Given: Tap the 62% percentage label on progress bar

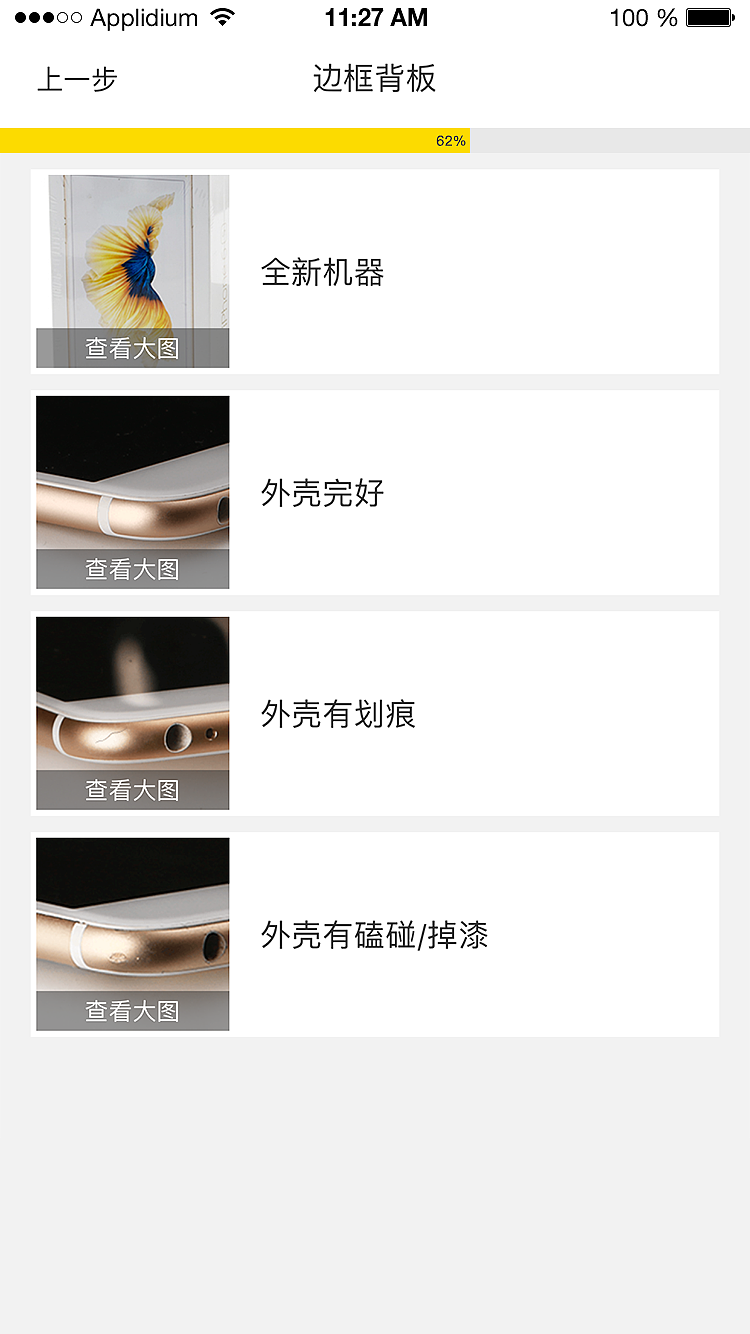Looking at the screenshot, I should click(x=450, y=140).
